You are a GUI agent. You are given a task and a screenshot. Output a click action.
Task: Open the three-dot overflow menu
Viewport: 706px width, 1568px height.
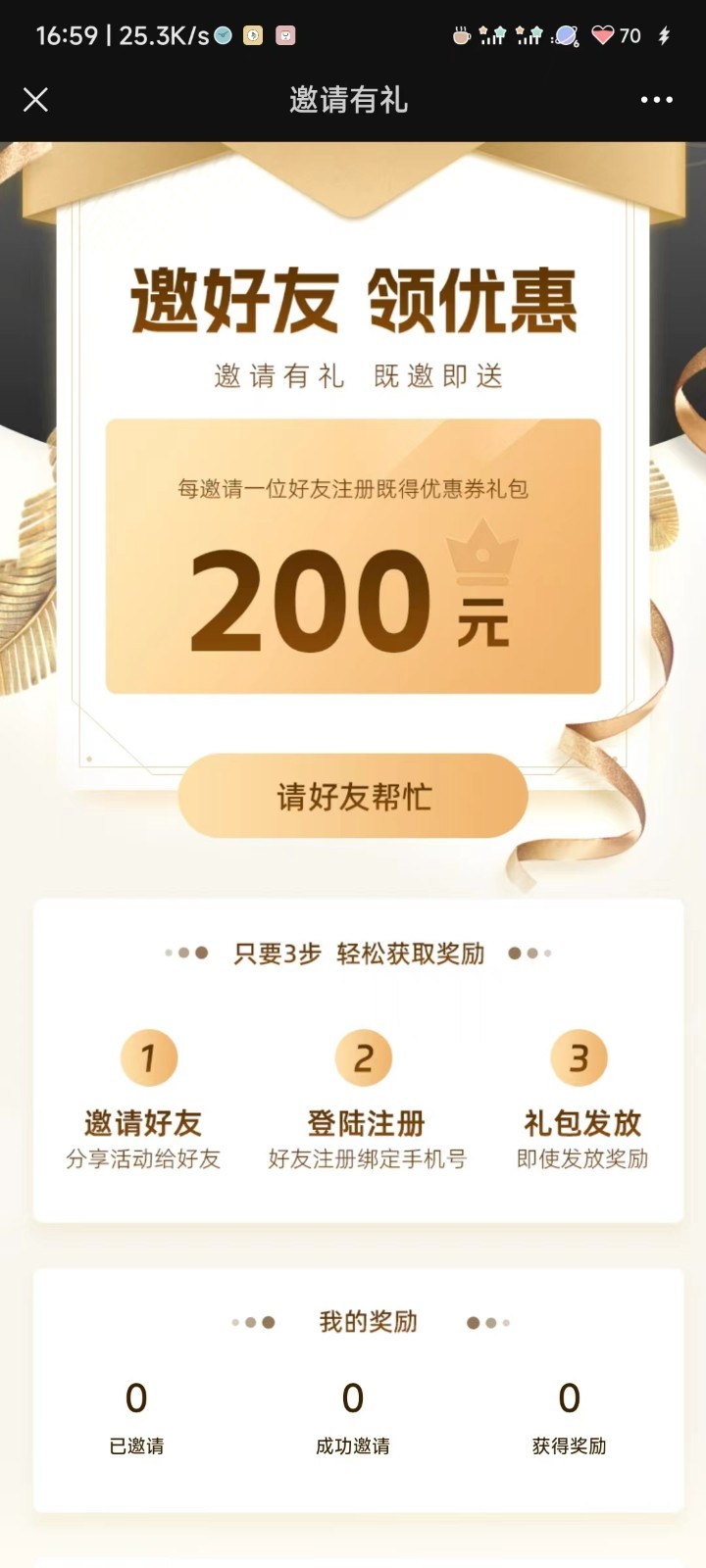point(656,100)
